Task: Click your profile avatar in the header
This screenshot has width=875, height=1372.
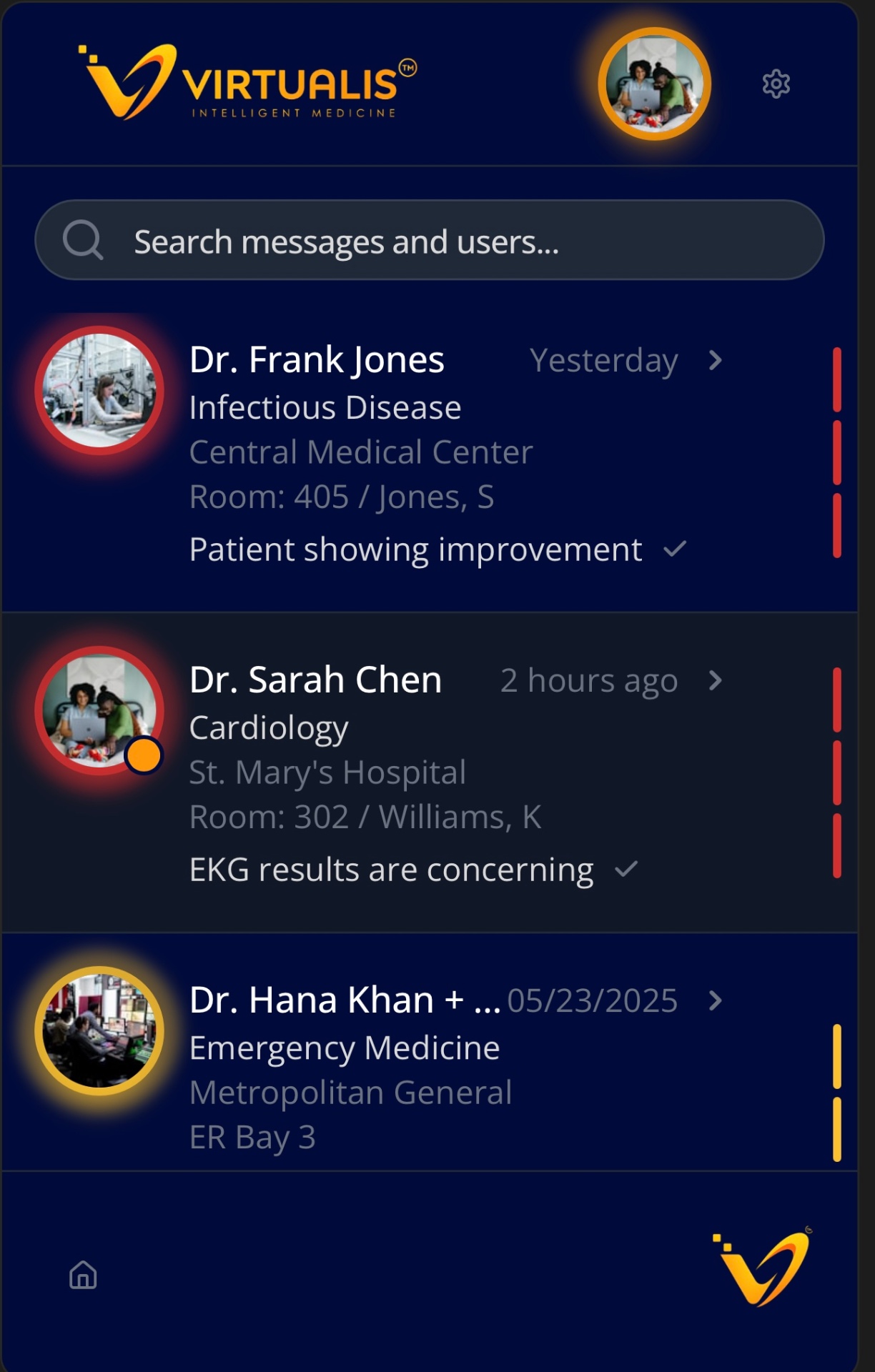Action: (653, 84)
